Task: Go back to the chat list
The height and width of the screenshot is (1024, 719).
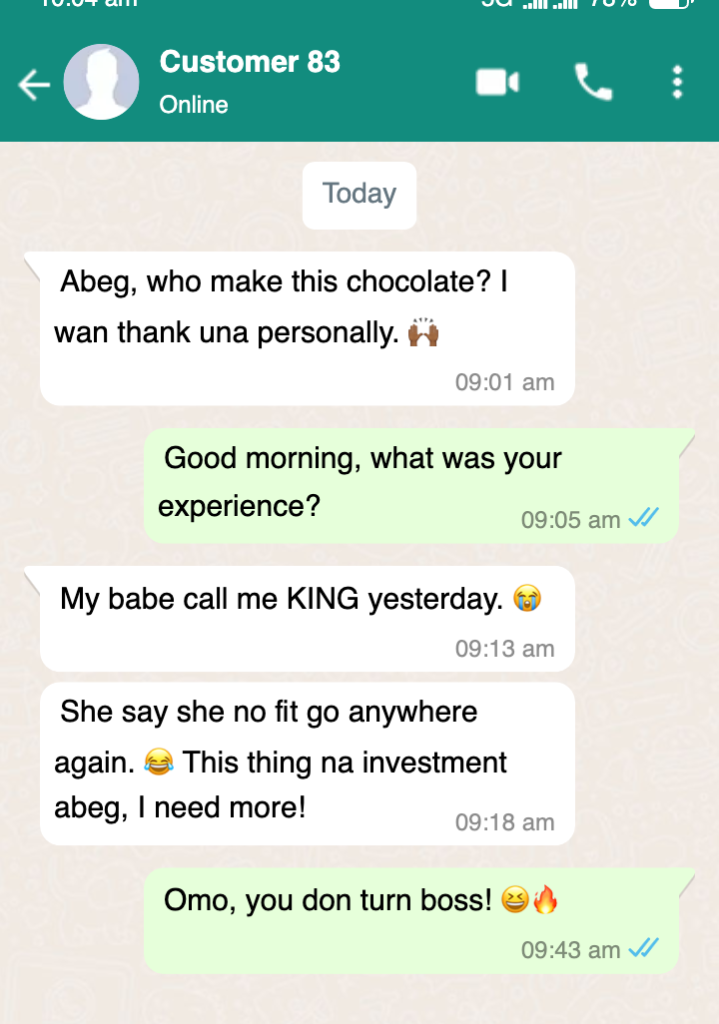Action: 34,85
